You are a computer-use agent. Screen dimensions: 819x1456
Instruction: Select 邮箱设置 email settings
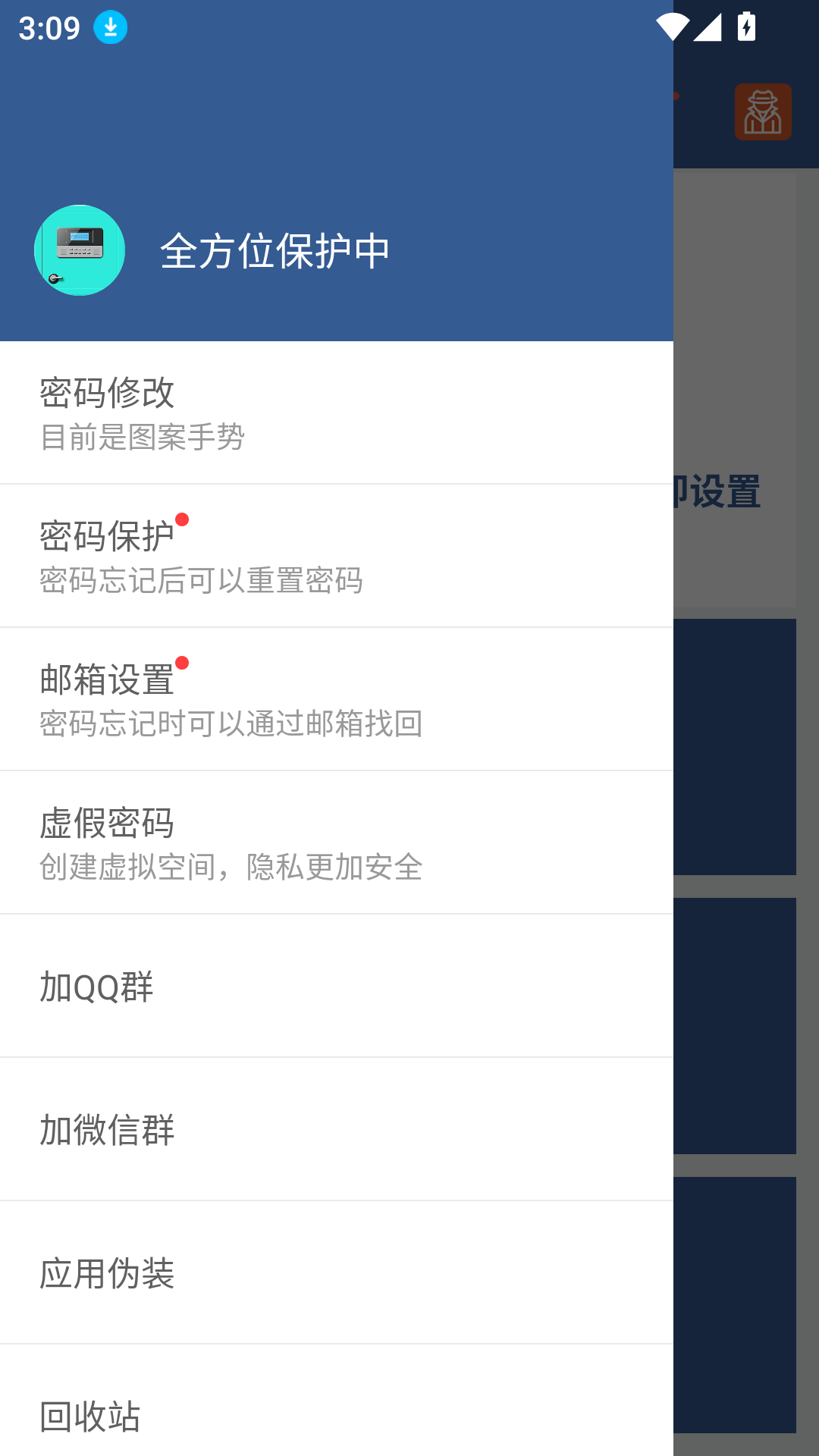(336, 699)
